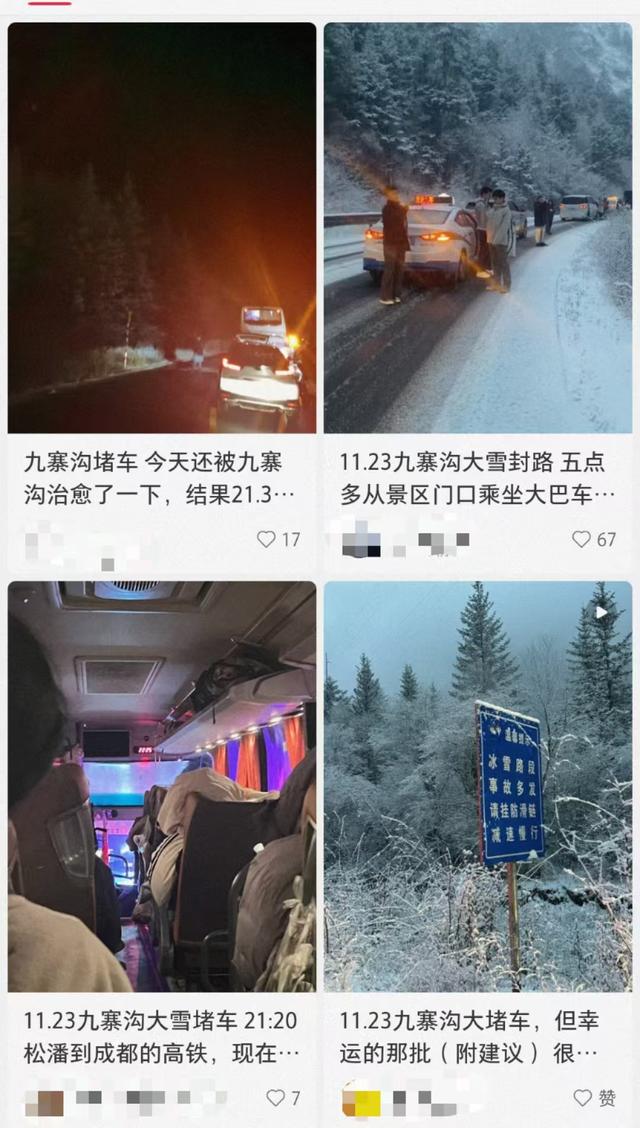Like the 大雪封路 post with 67 likes

tap(581, 539)
